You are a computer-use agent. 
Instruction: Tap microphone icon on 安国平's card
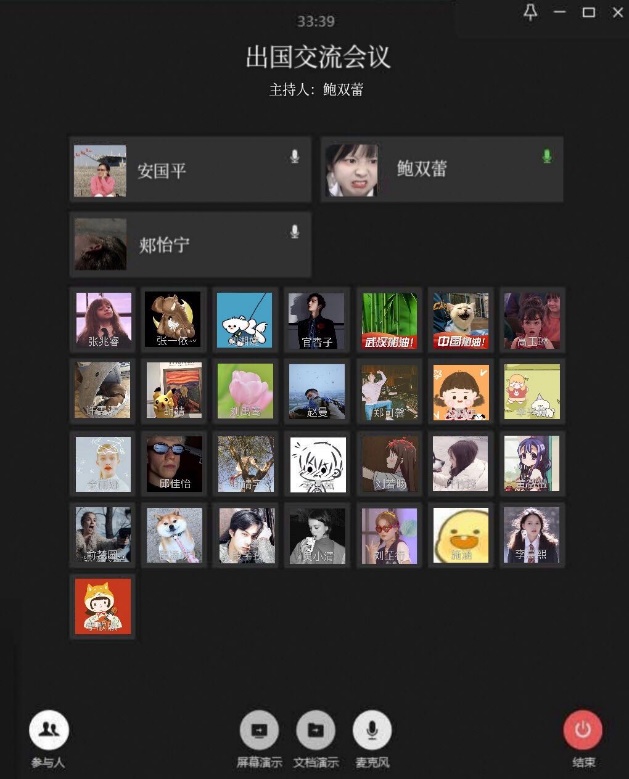(x=294, y=157)
